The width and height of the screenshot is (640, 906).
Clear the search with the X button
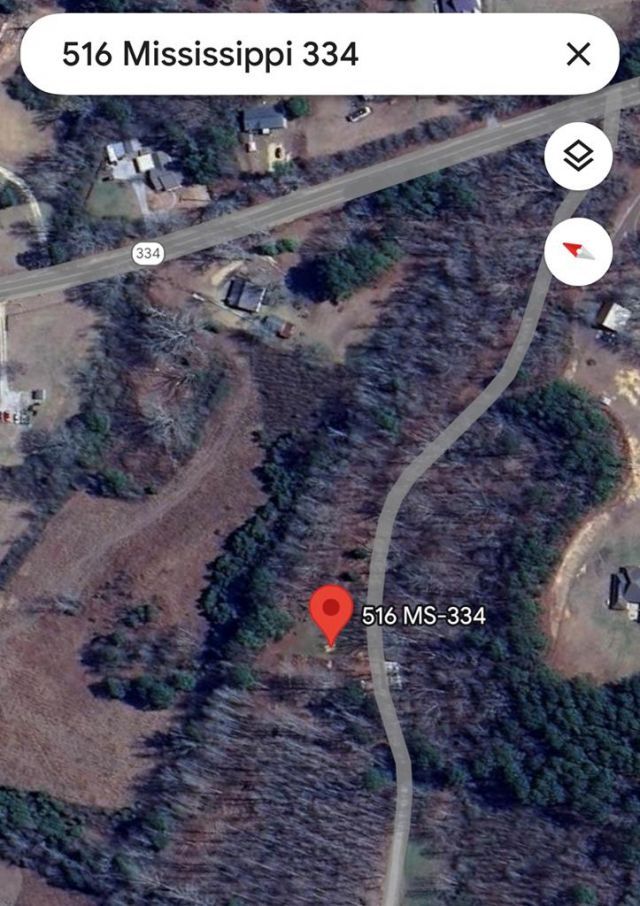pyautogui.click(x=578, y=55)
